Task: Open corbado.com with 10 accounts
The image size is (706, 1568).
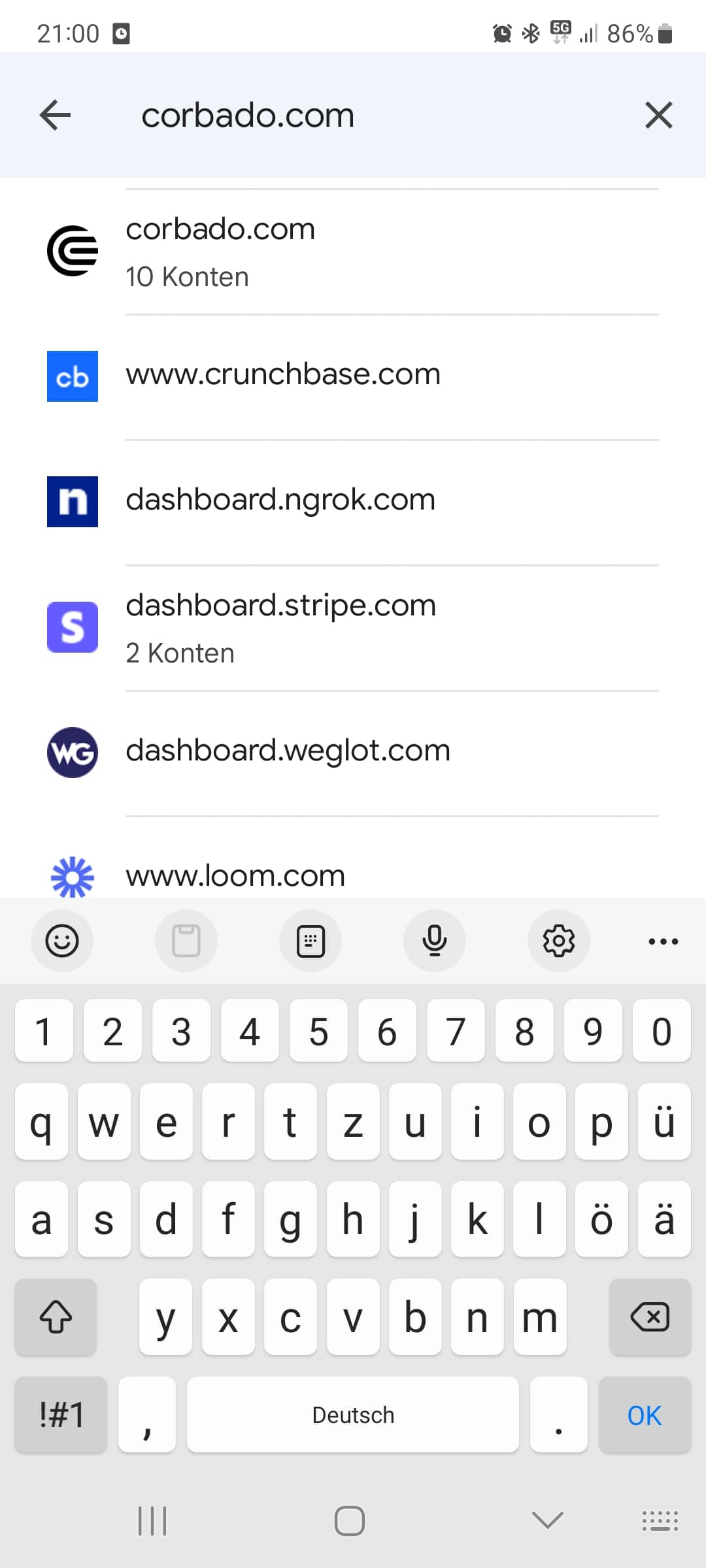Action: (x=353, y=252)
